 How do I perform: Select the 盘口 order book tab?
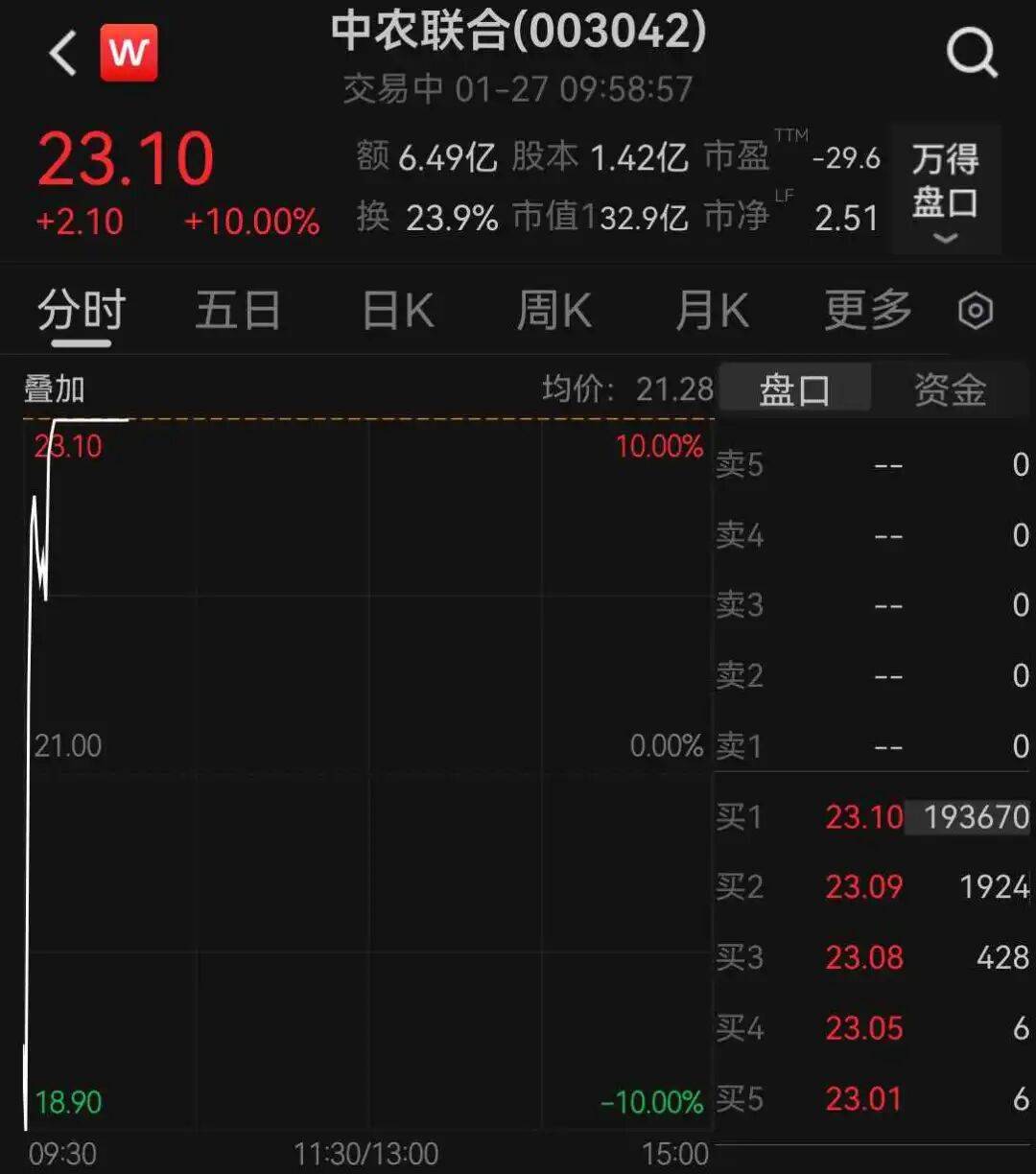(x=794, y=390)
